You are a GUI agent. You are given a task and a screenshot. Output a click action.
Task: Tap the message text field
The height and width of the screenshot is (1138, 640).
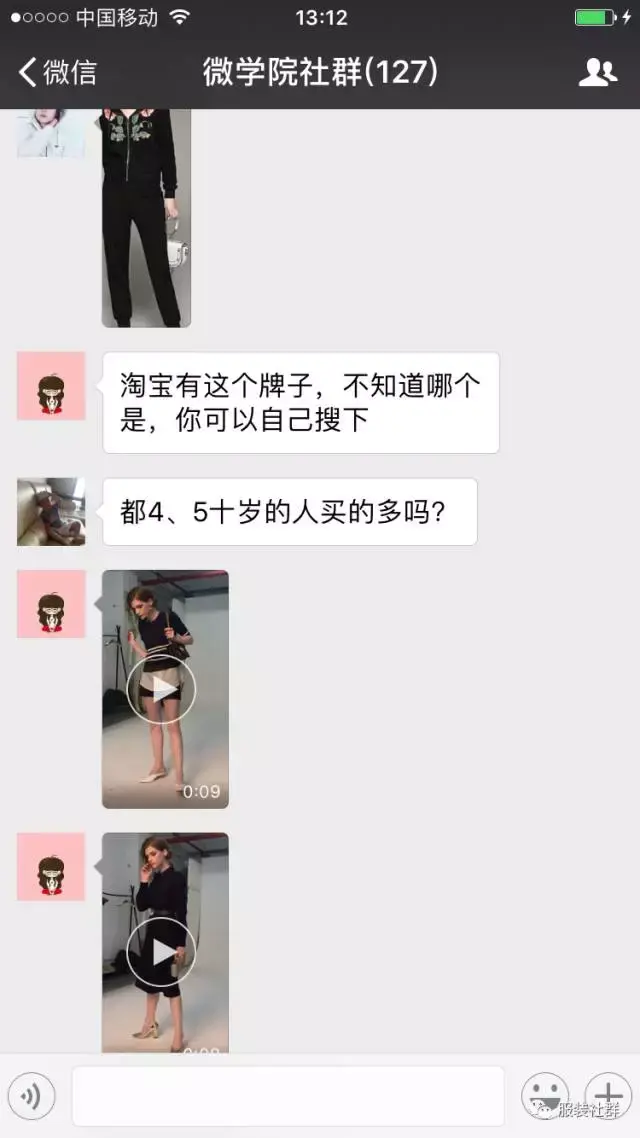point(287,1096)
